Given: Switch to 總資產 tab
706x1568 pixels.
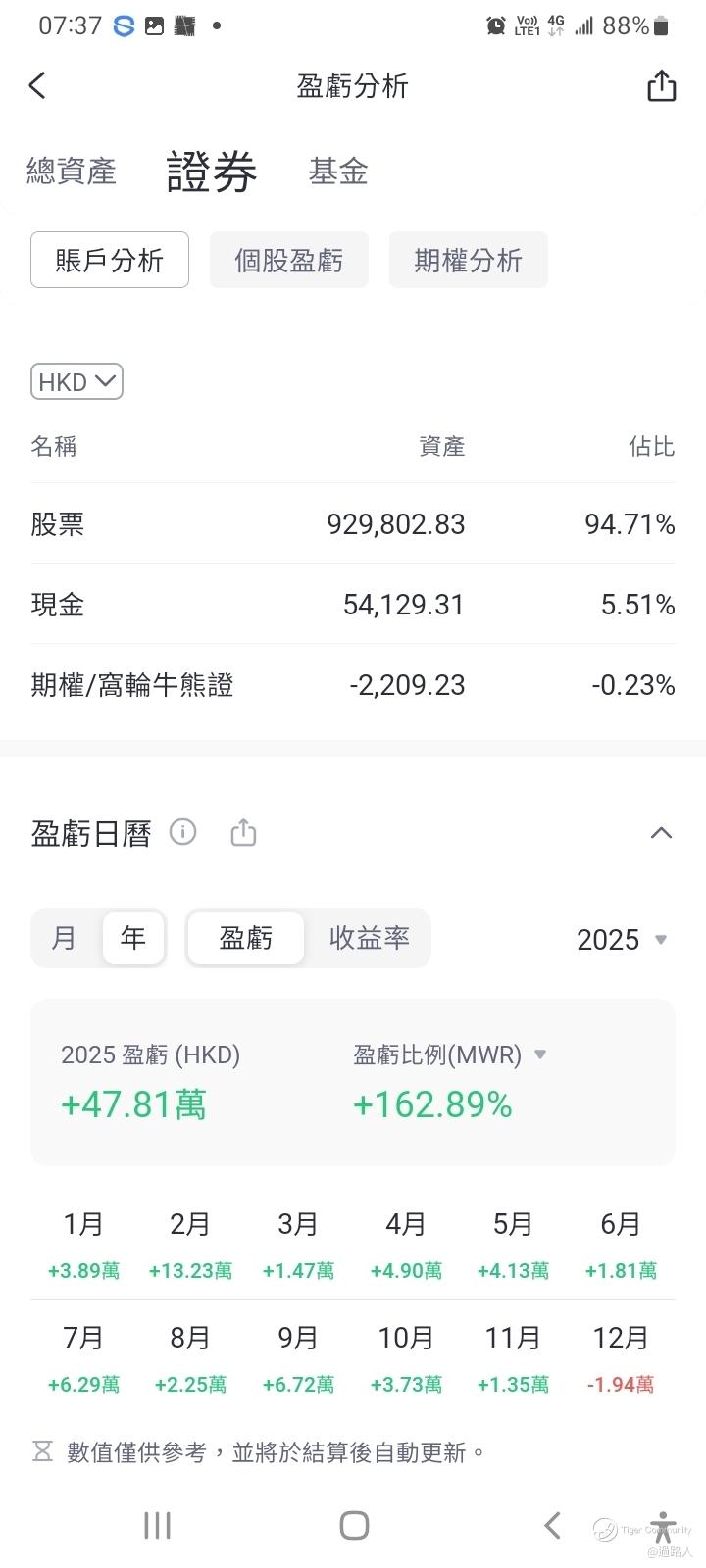Looking at the screenshot, I should pos(71,171).
